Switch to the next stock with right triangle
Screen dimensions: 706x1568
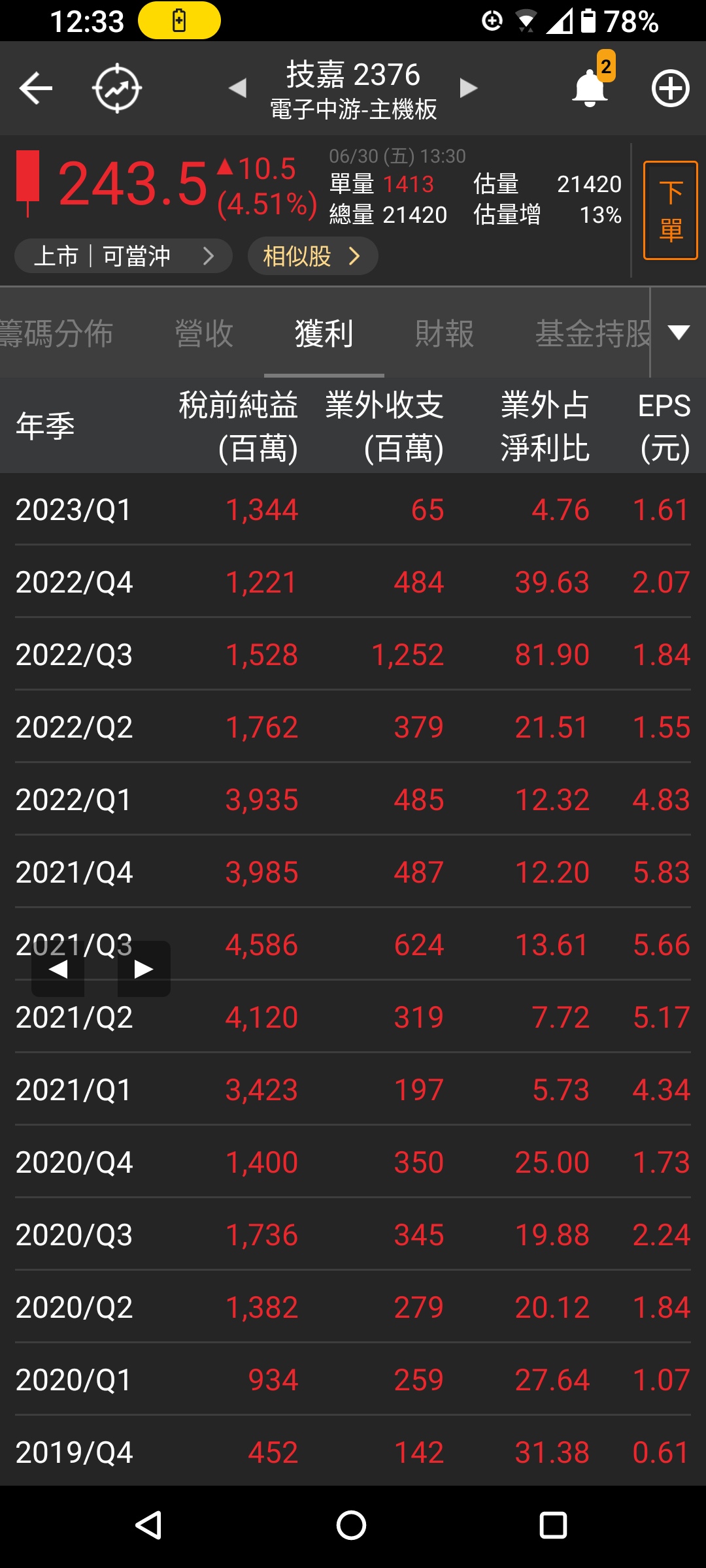click(x=468, y=88)
